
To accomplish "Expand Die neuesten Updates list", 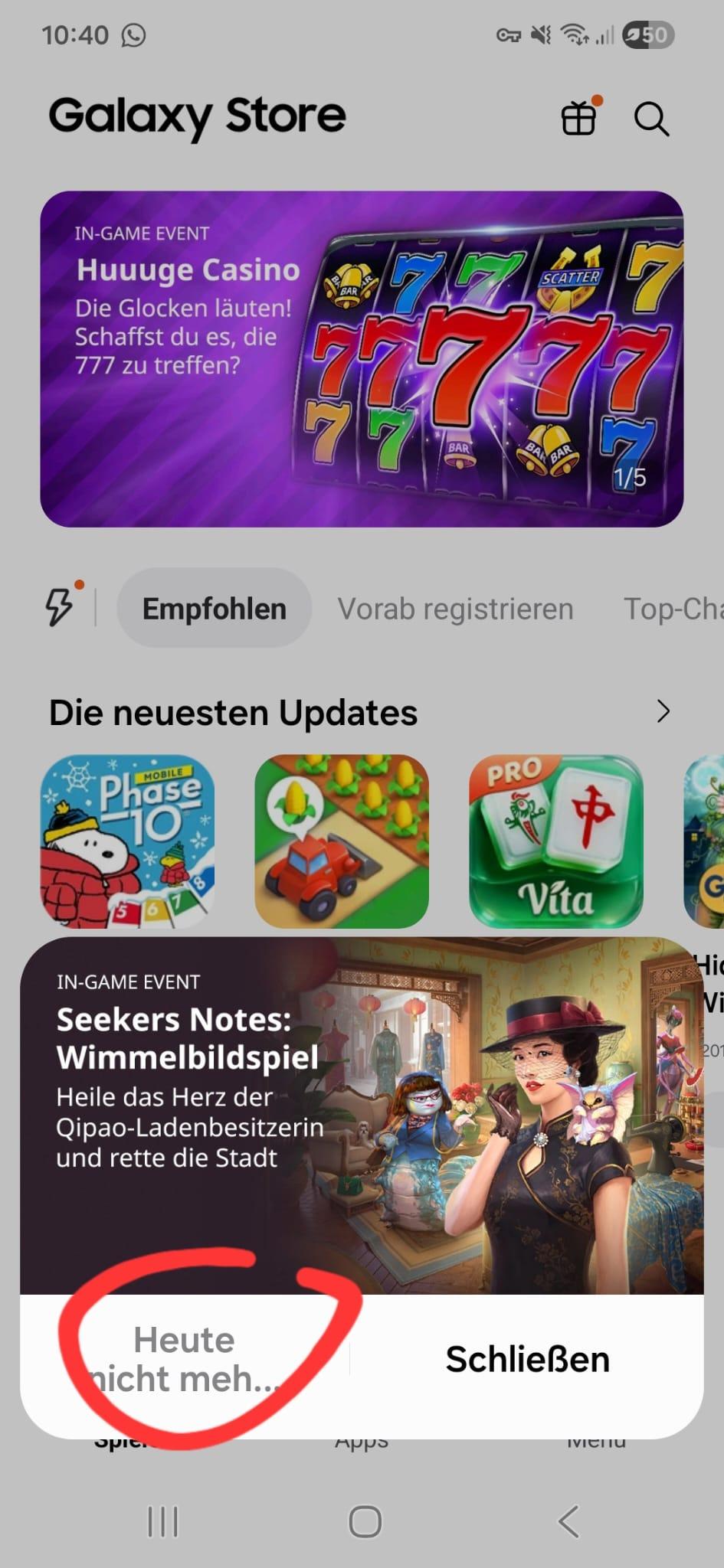I will pos(663,712).
